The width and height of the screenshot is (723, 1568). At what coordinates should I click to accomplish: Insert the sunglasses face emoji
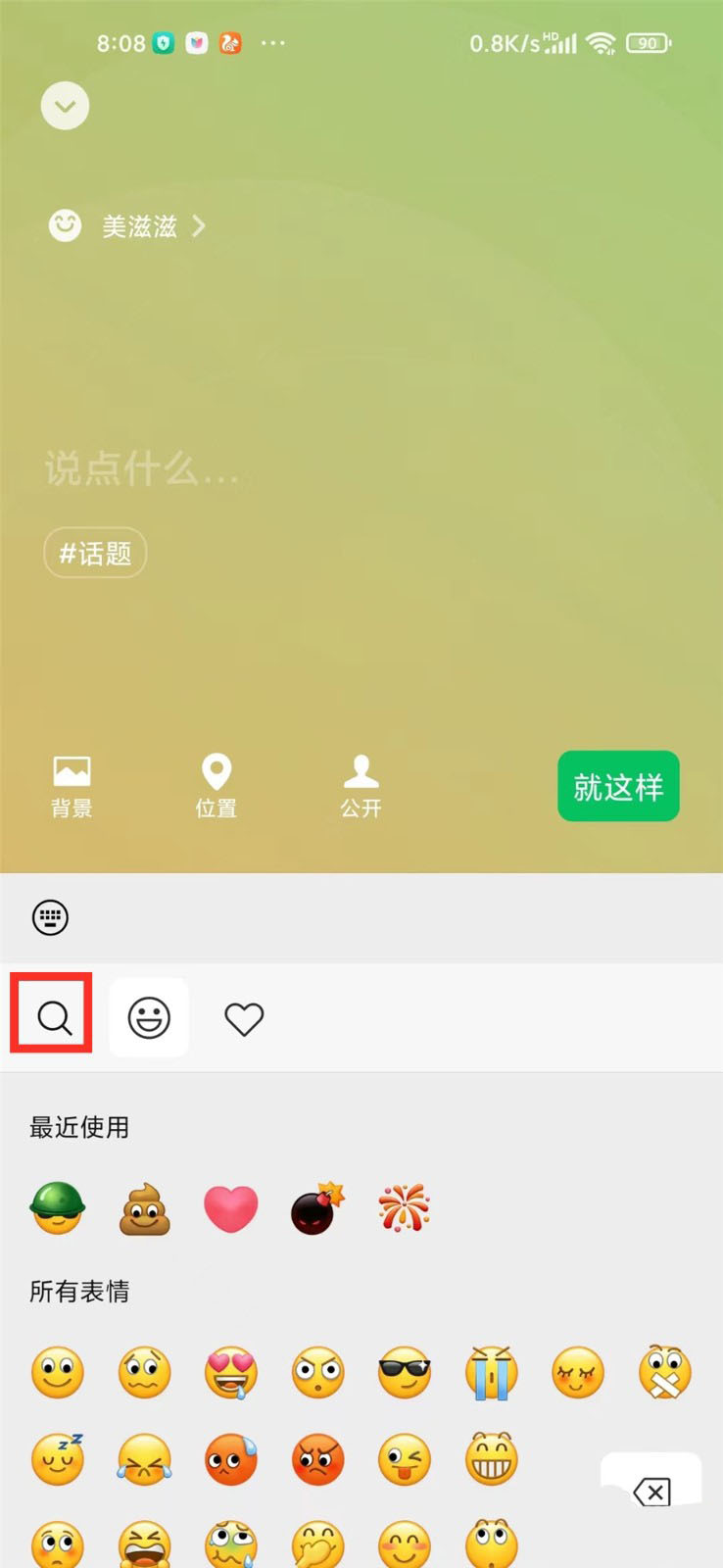(x=404, y=1372)
